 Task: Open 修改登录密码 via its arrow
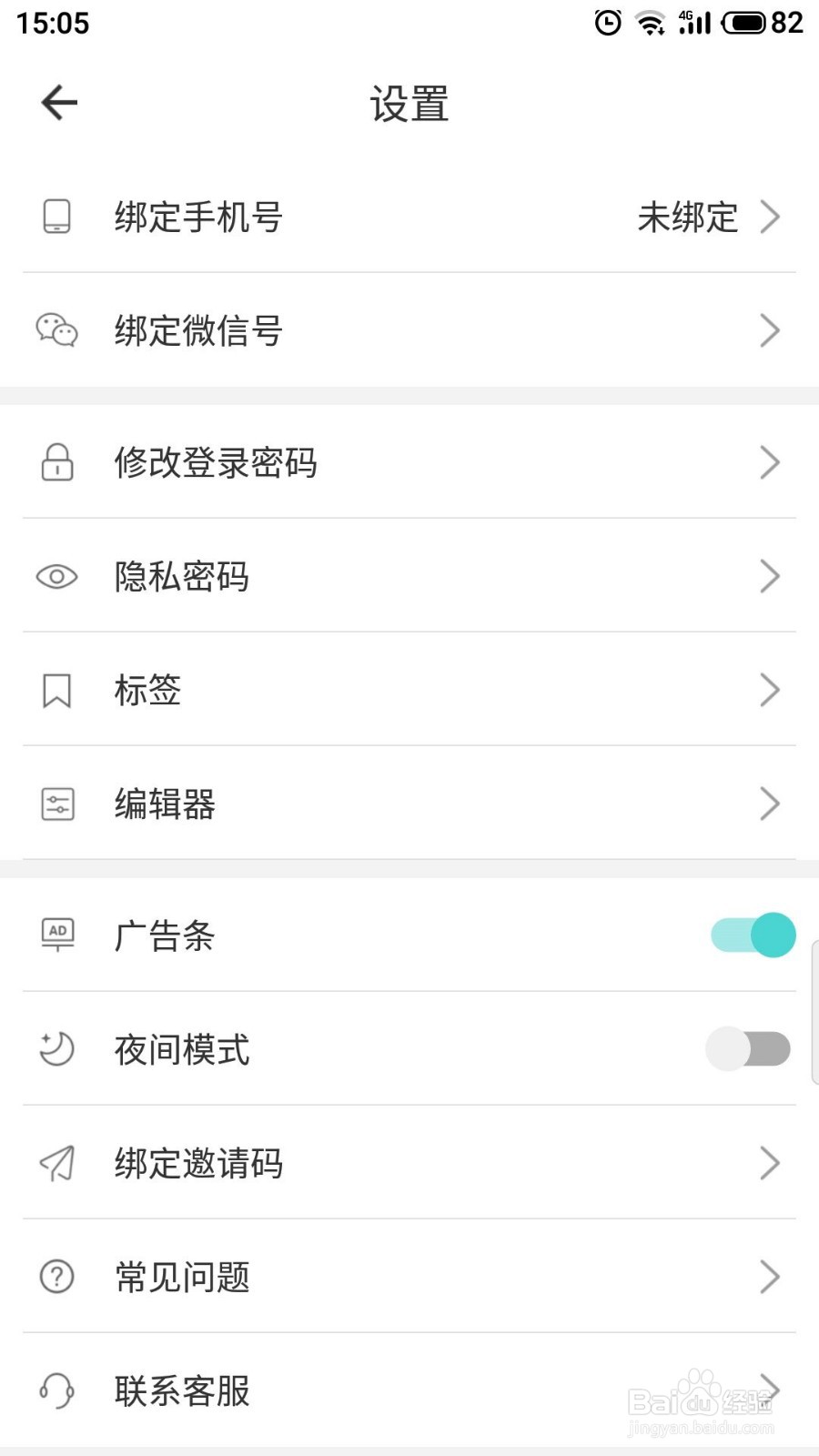(769, 462)
